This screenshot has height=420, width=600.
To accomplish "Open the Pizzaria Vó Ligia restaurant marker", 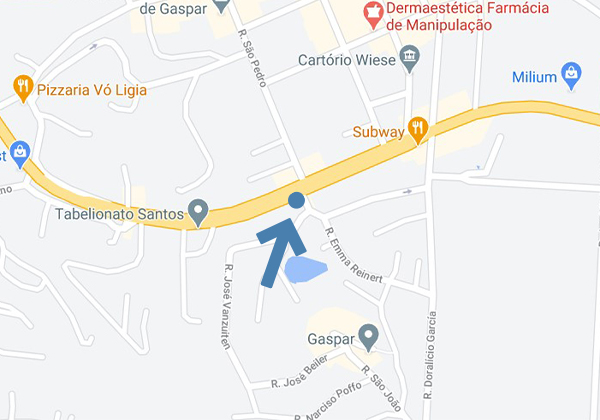I will [22, 88].
